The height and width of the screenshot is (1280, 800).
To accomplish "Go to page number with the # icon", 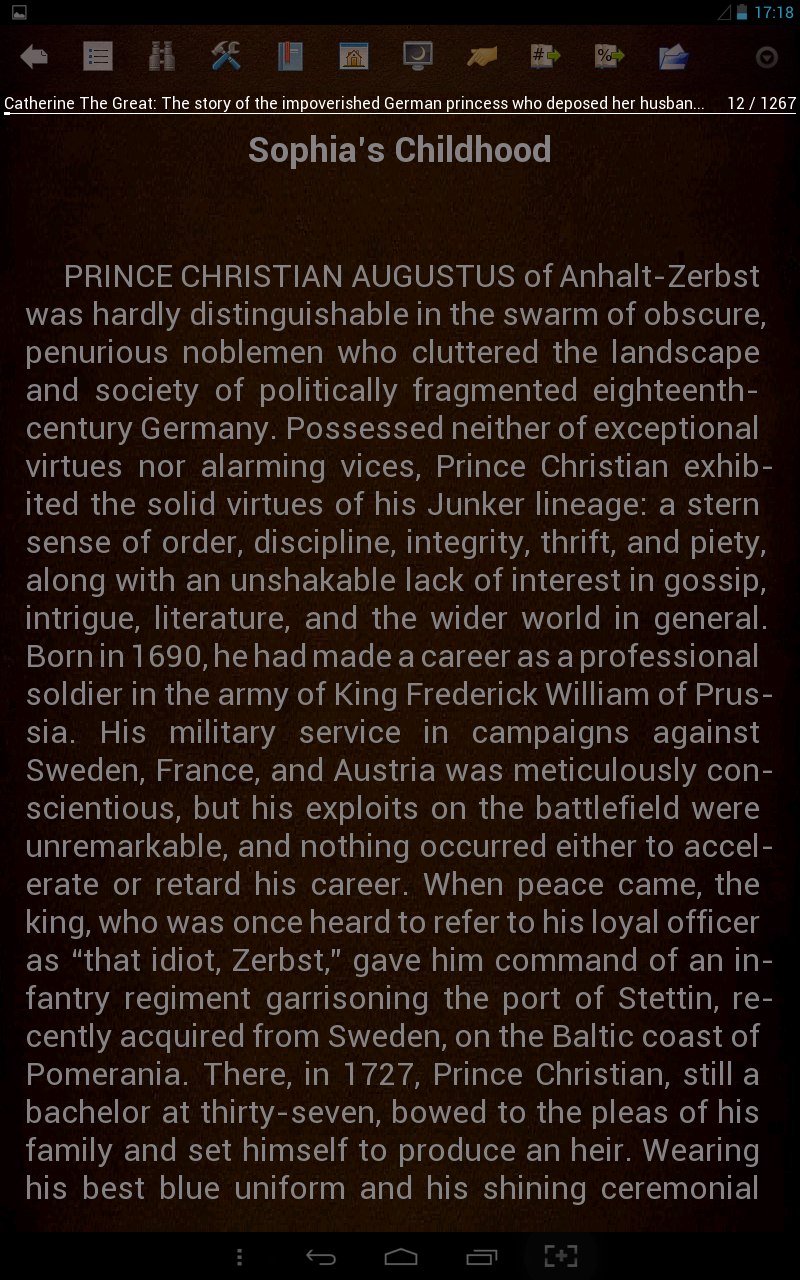I will coord(546,57).
